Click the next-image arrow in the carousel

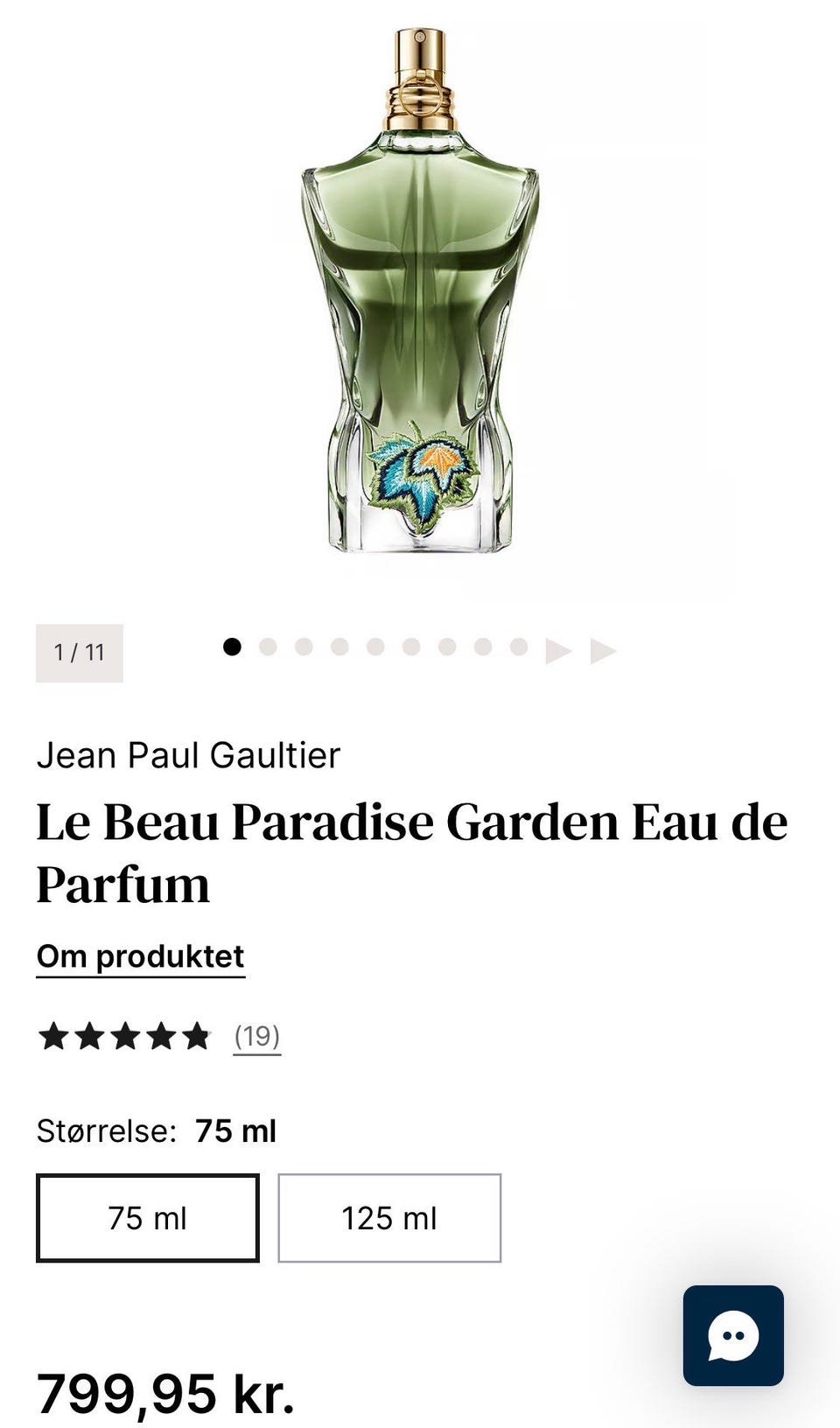(556, 649)
